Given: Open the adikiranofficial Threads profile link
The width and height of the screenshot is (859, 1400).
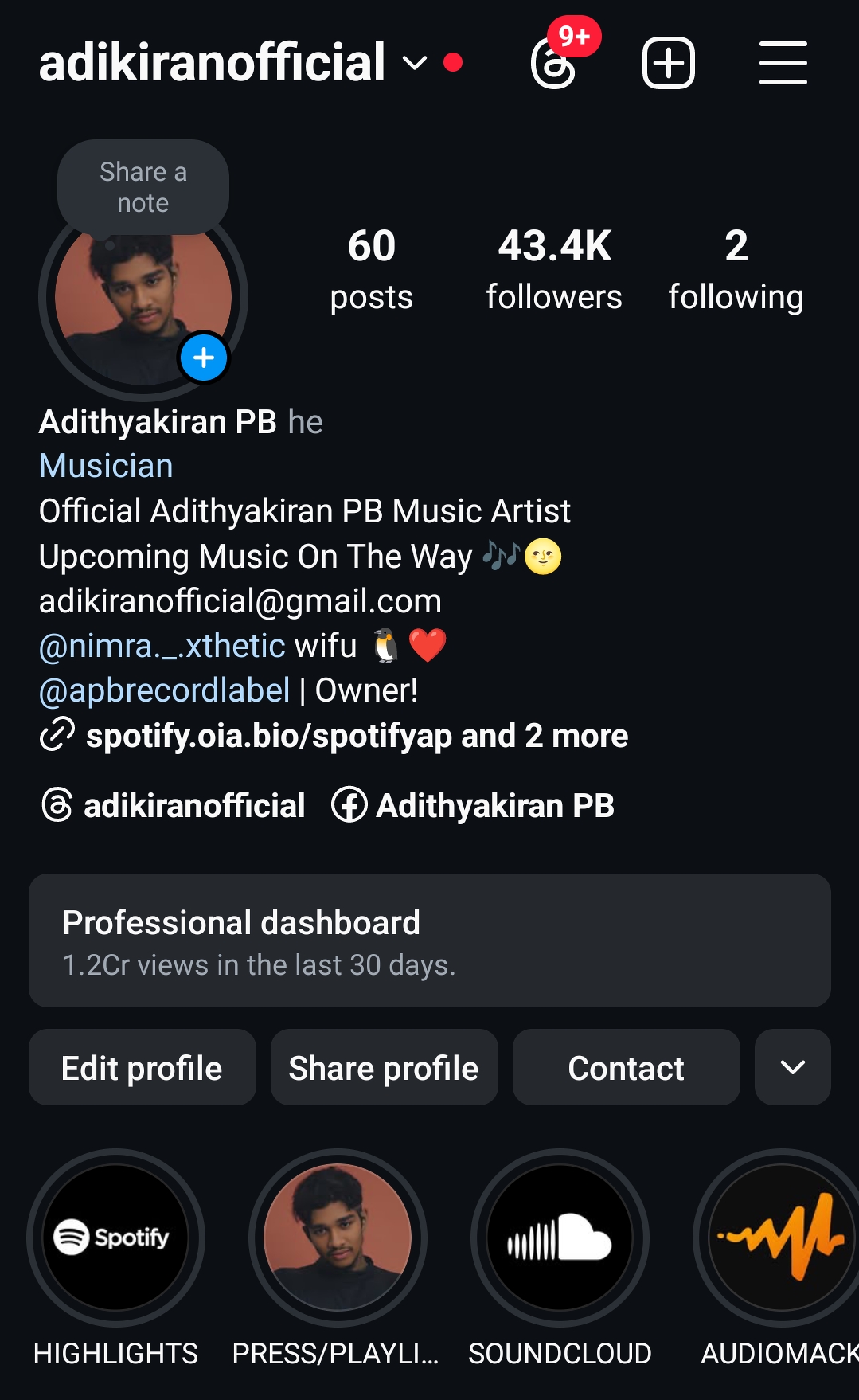Looking at the screenshot, I should (x=174, y=805).
